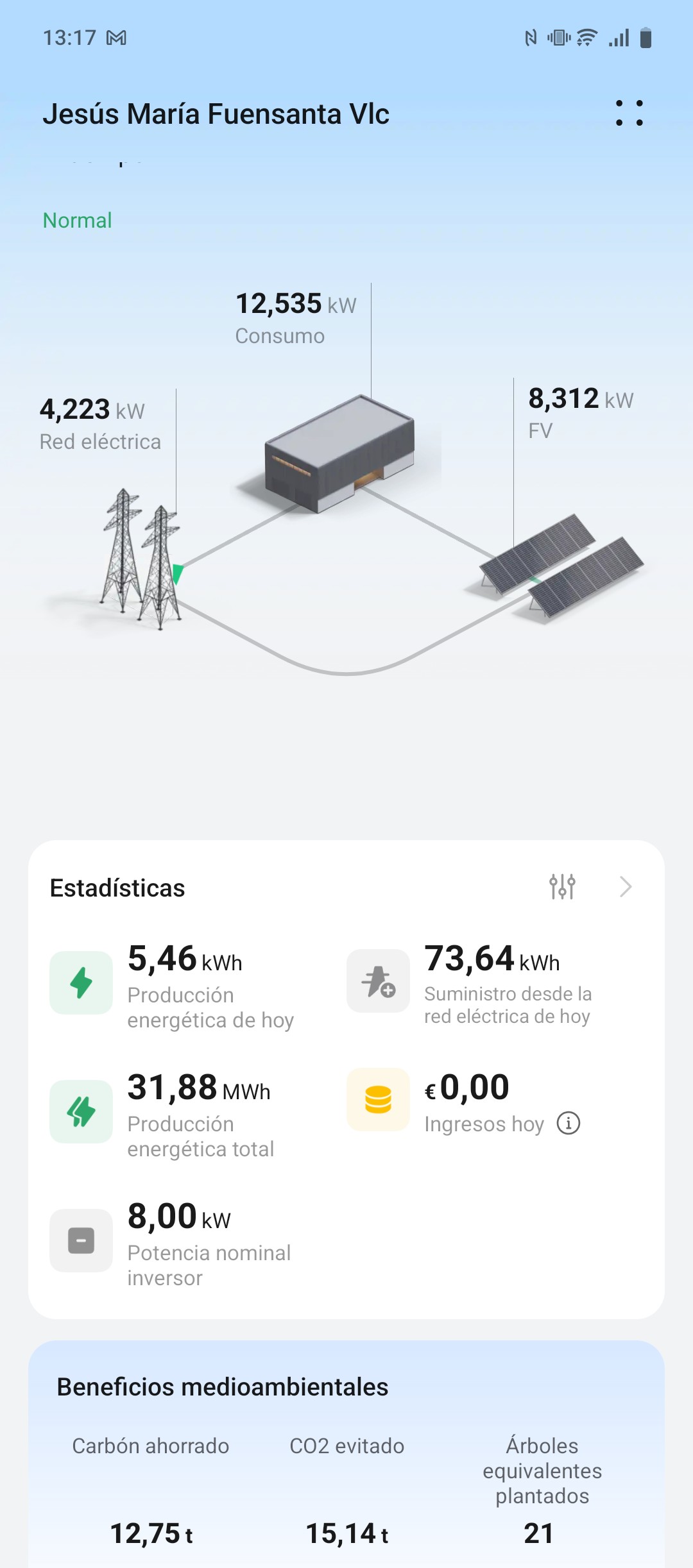Expand Estadísticas details with the chevron arrow

(x=626, y=887)
